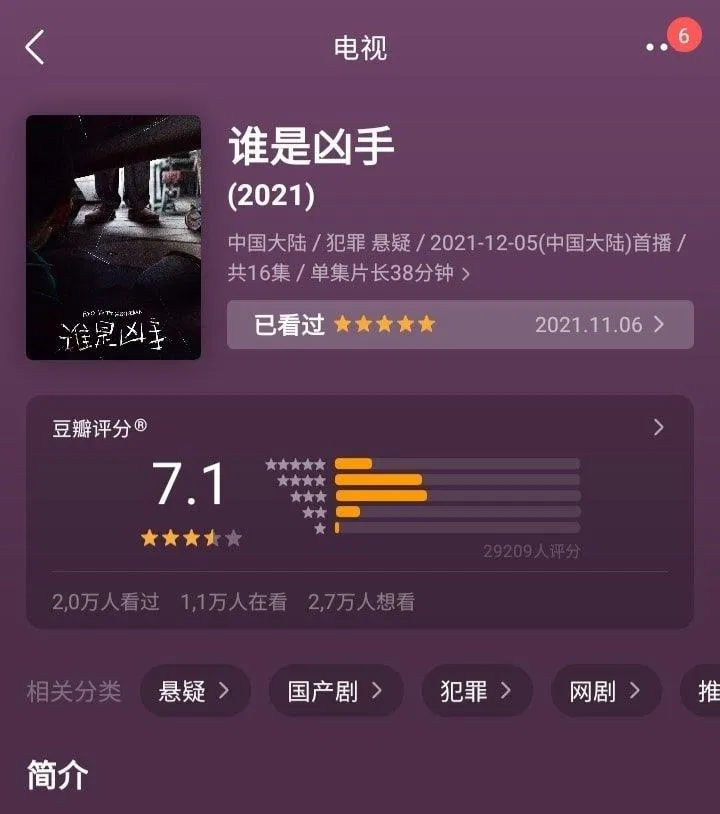The width and height of the screenshot is (720, 814).
Task: Open the 犯罪 related category
Action: point(477,690)
